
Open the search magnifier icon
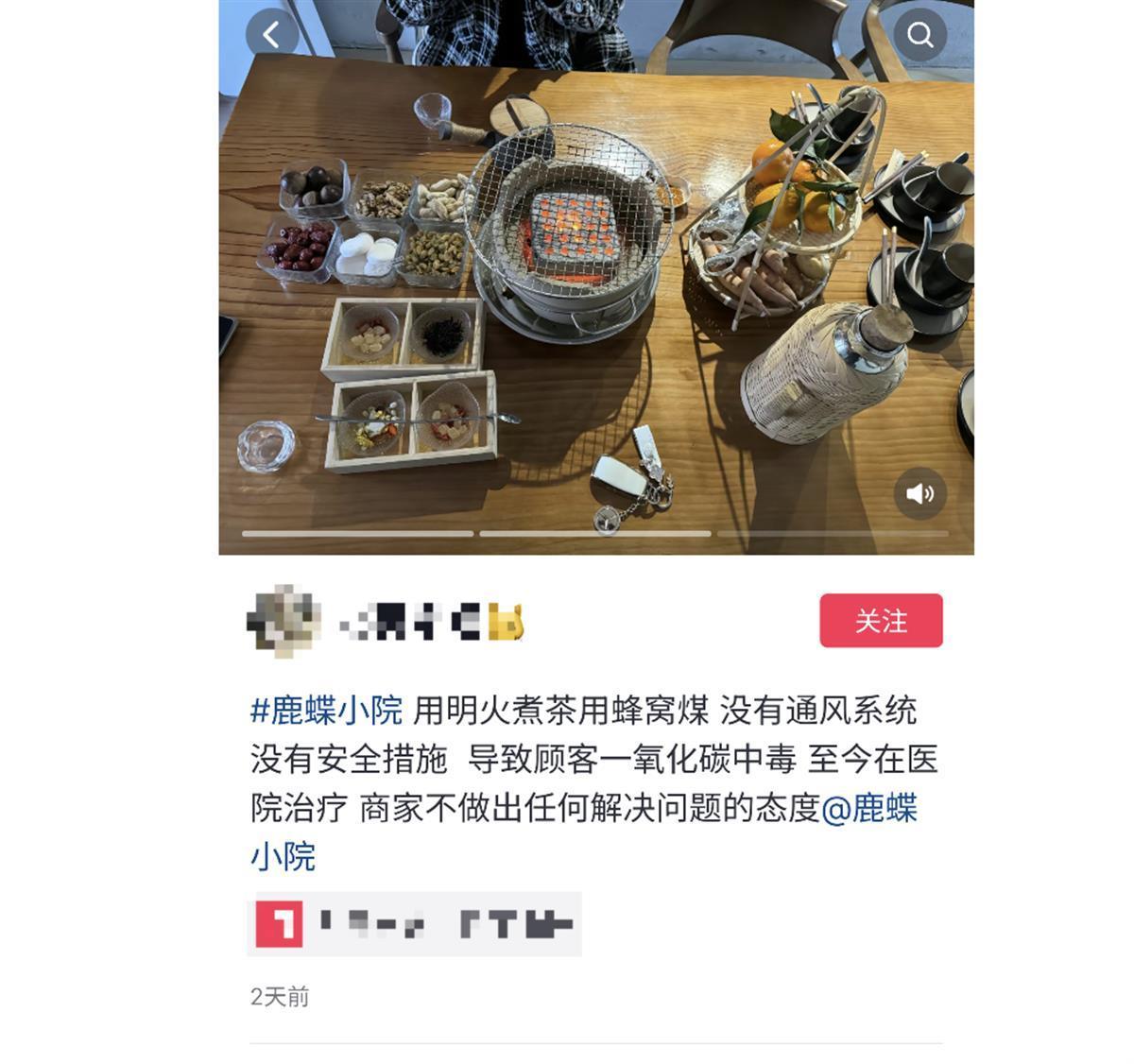tap(919, 35)
